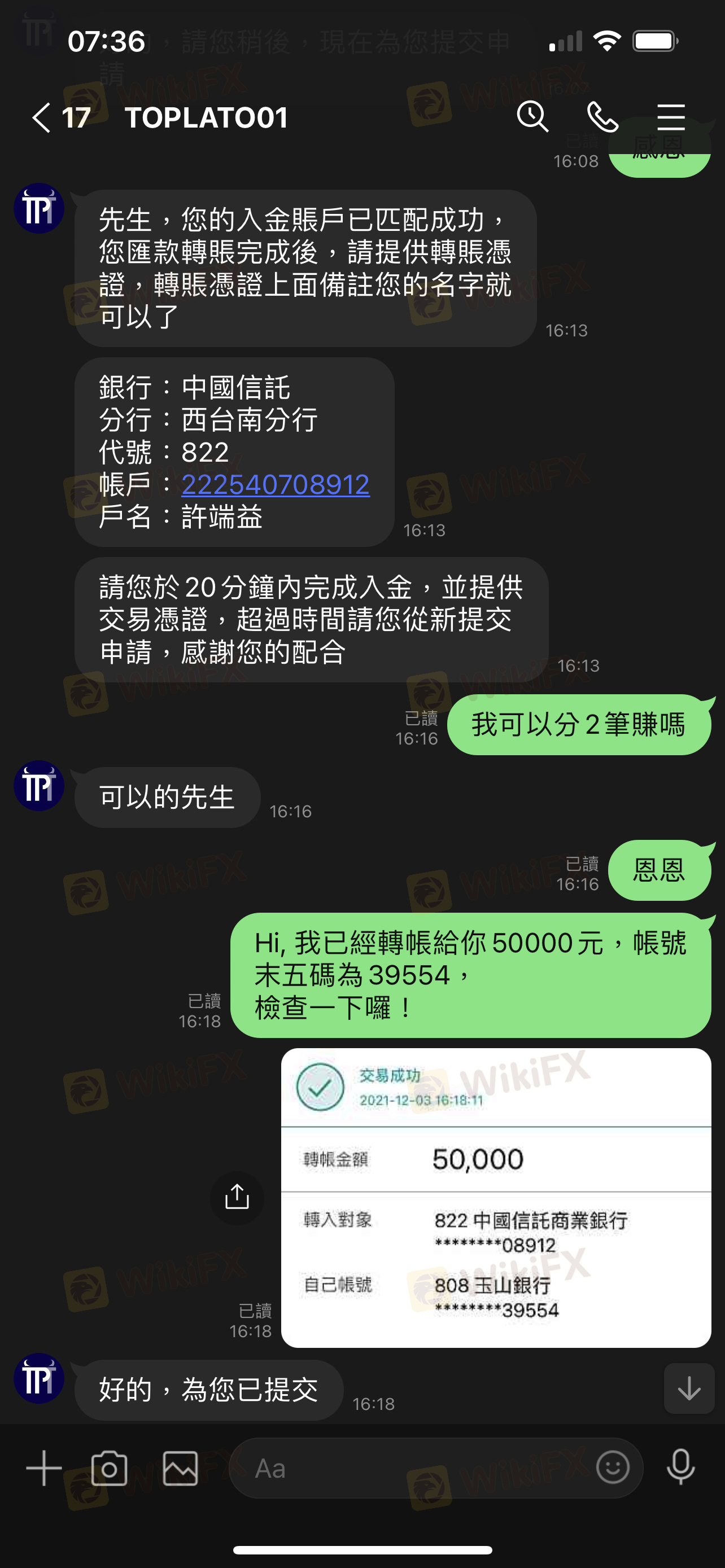This screenshot has height=1568, width=725.
Task: Start a voice call with TOPLATO01
Action: [x=602, y=117]
